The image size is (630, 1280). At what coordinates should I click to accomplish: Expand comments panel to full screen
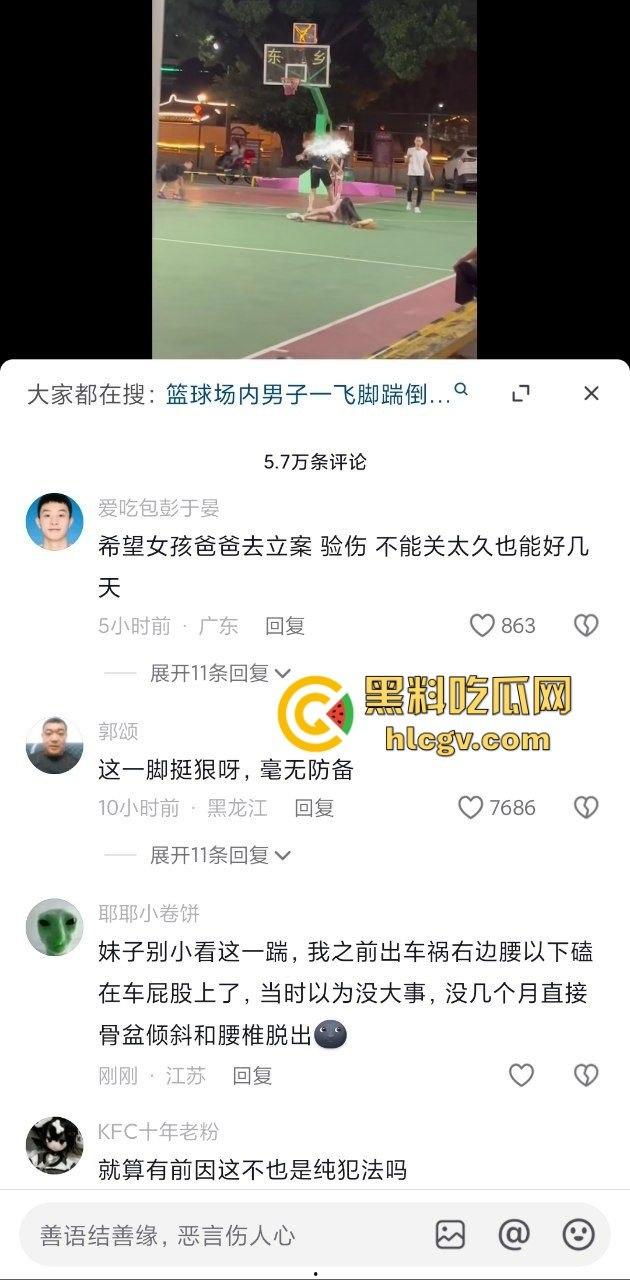pyautogui.click(x=520, y=393)
